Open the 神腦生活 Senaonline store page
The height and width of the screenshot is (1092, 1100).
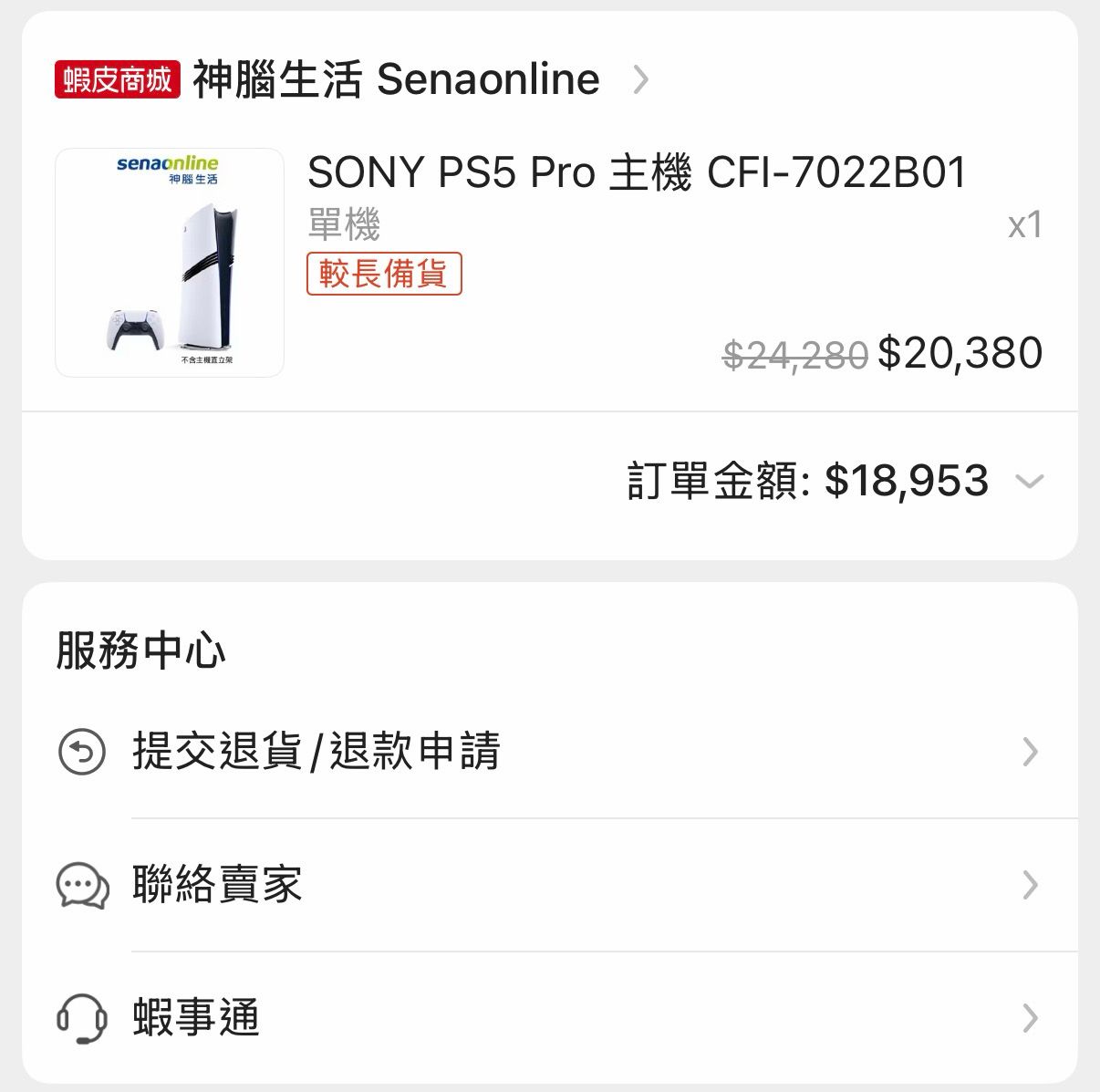(352, 79)
